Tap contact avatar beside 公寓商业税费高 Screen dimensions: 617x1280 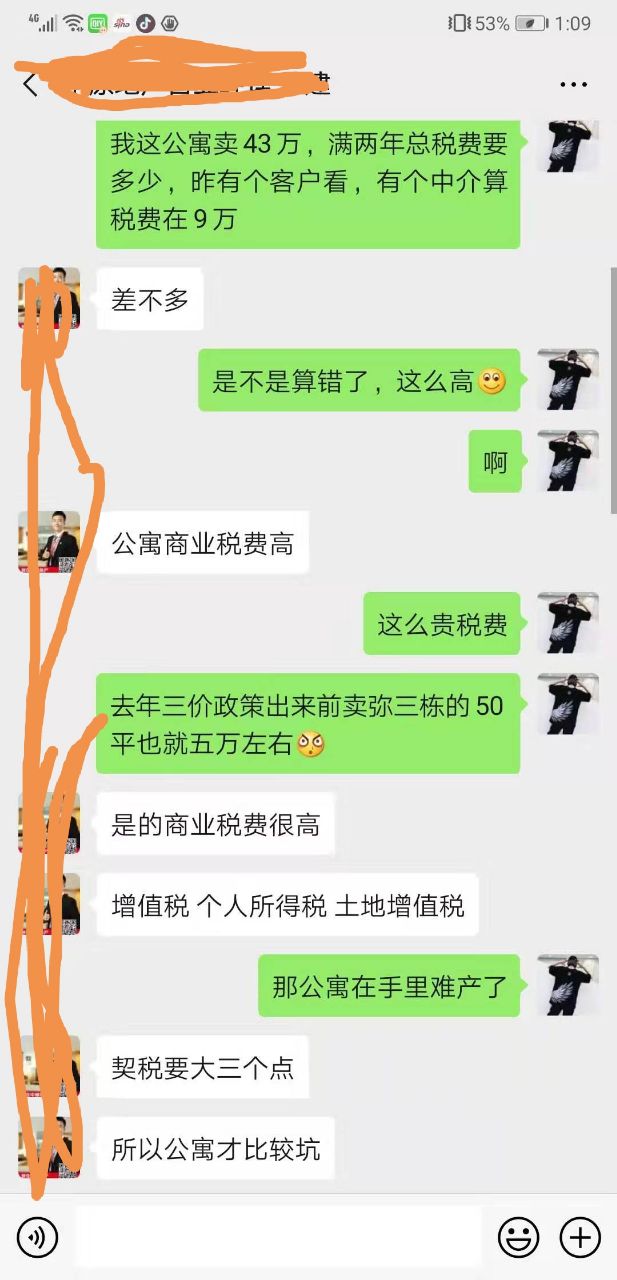(x=50, y=543)
